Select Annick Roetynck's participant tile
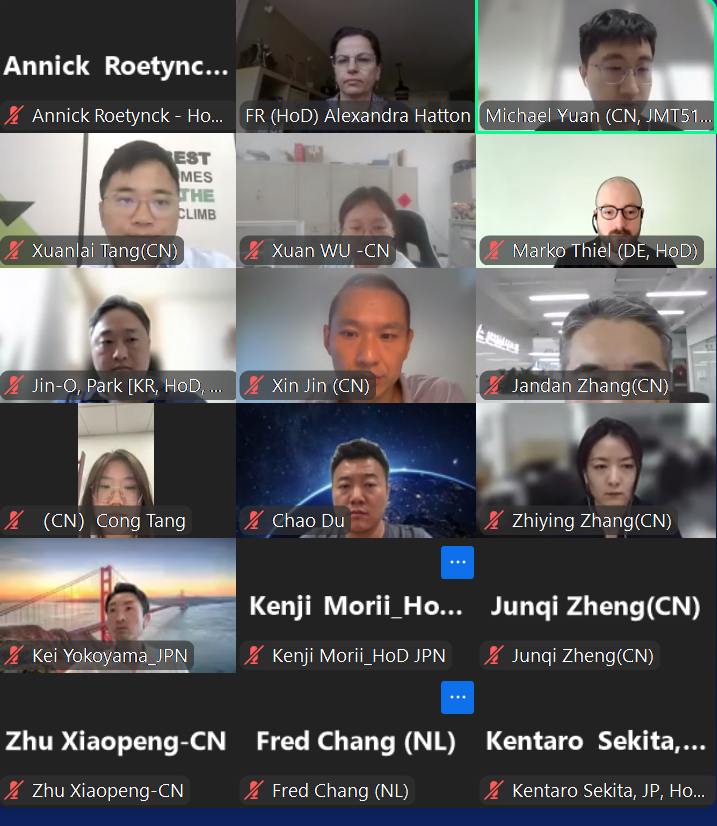This screenshot has width=717, height=826. coord(117,66)
